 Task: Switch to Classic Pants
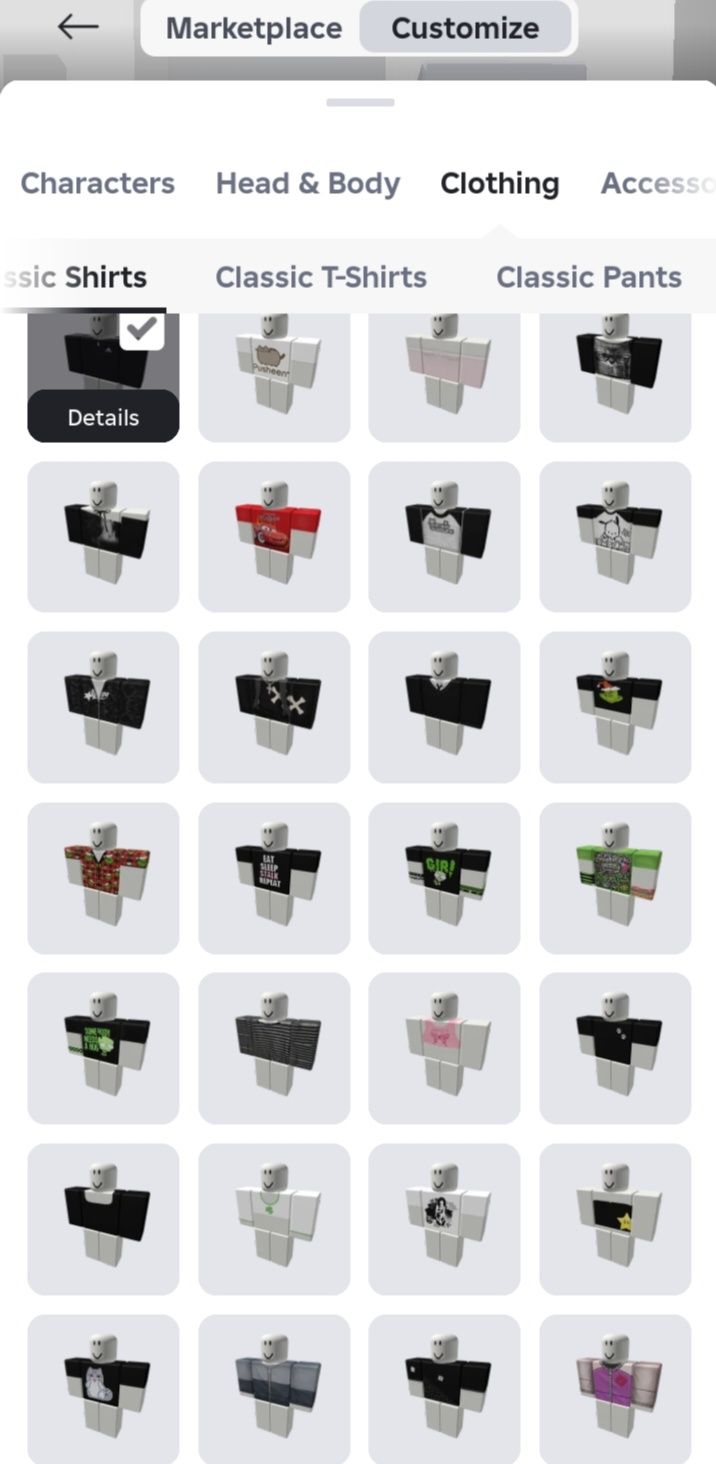(x=589, y=277)
